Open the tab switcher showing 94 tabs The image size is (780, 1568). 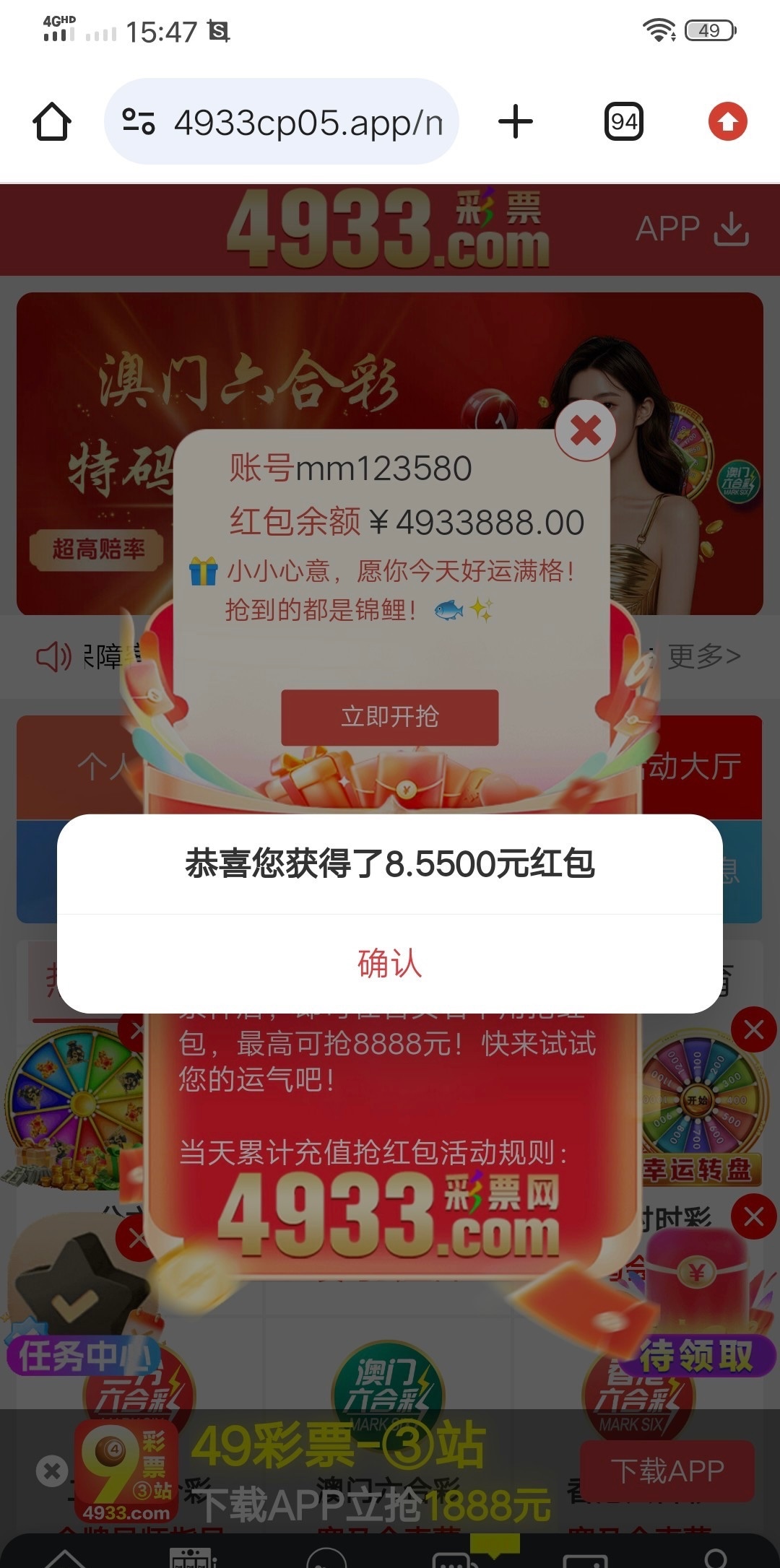click(x=624, y=121)
